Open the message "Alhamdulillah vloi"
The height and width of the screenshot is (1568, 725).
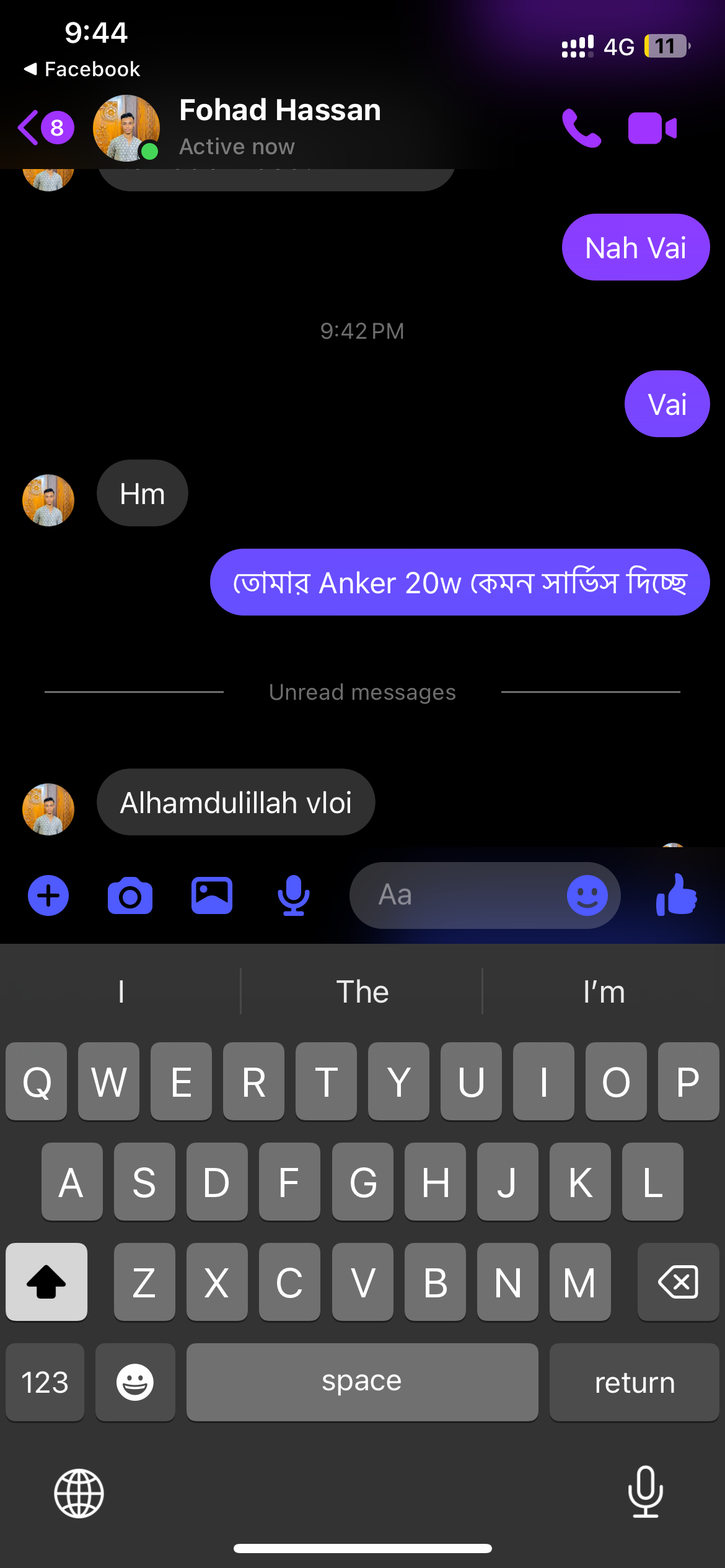point(235,802)
